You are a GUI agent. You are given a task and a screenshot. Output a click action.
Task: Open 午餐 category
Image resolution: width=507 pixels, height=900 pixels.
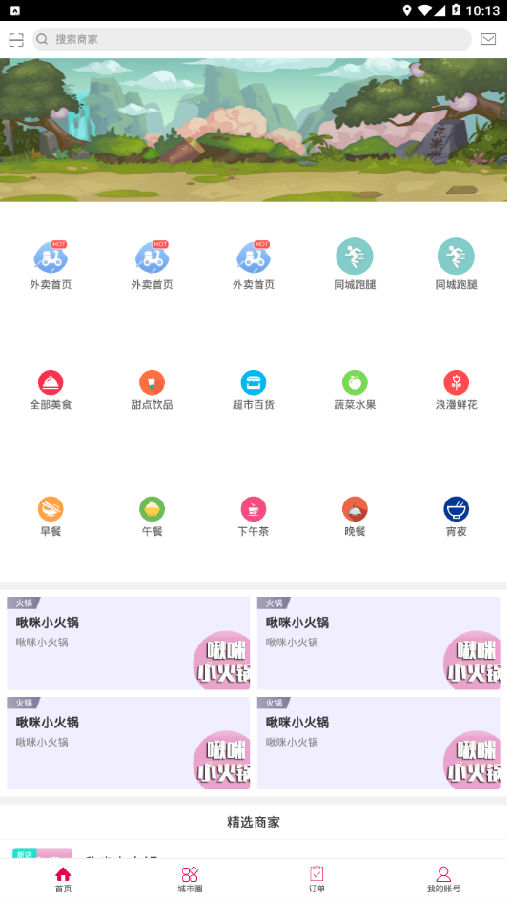click(x=152, y=517)
